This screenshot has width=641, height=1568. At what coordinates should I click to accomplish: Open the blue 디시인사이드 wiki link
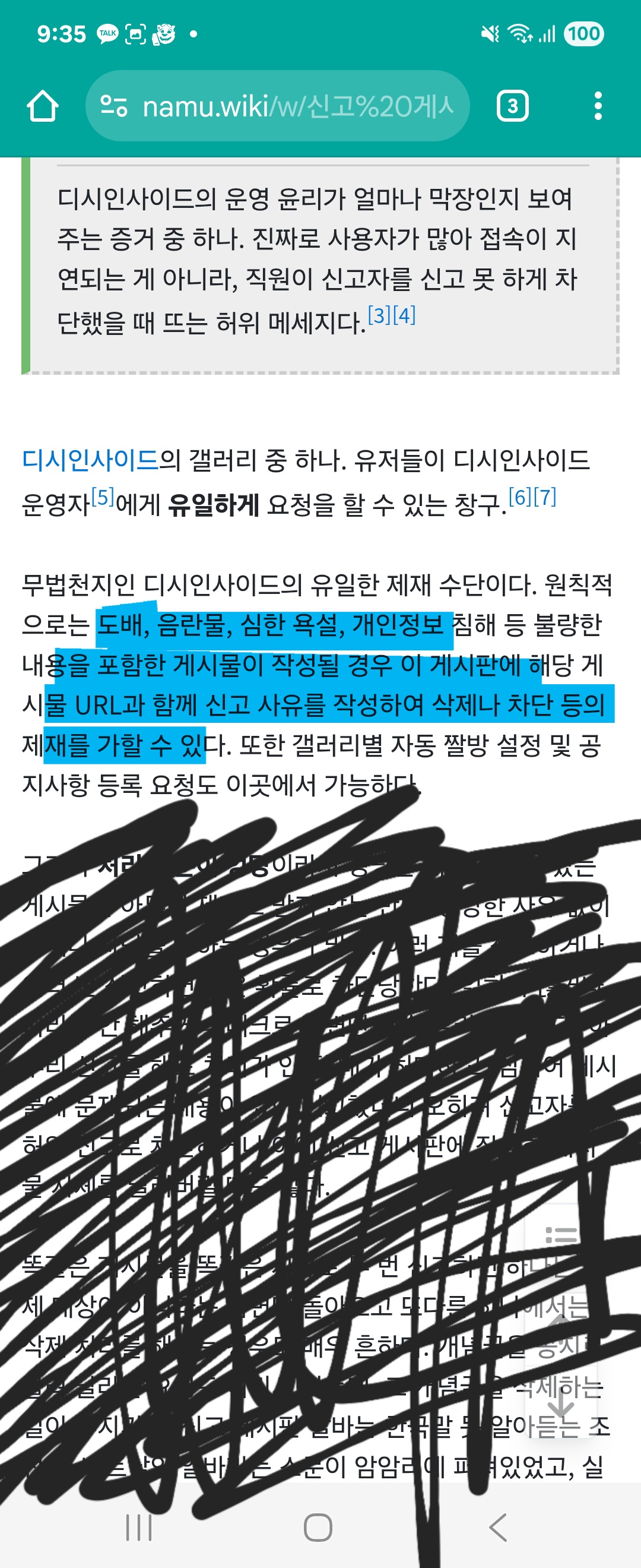tap(90, 460)
